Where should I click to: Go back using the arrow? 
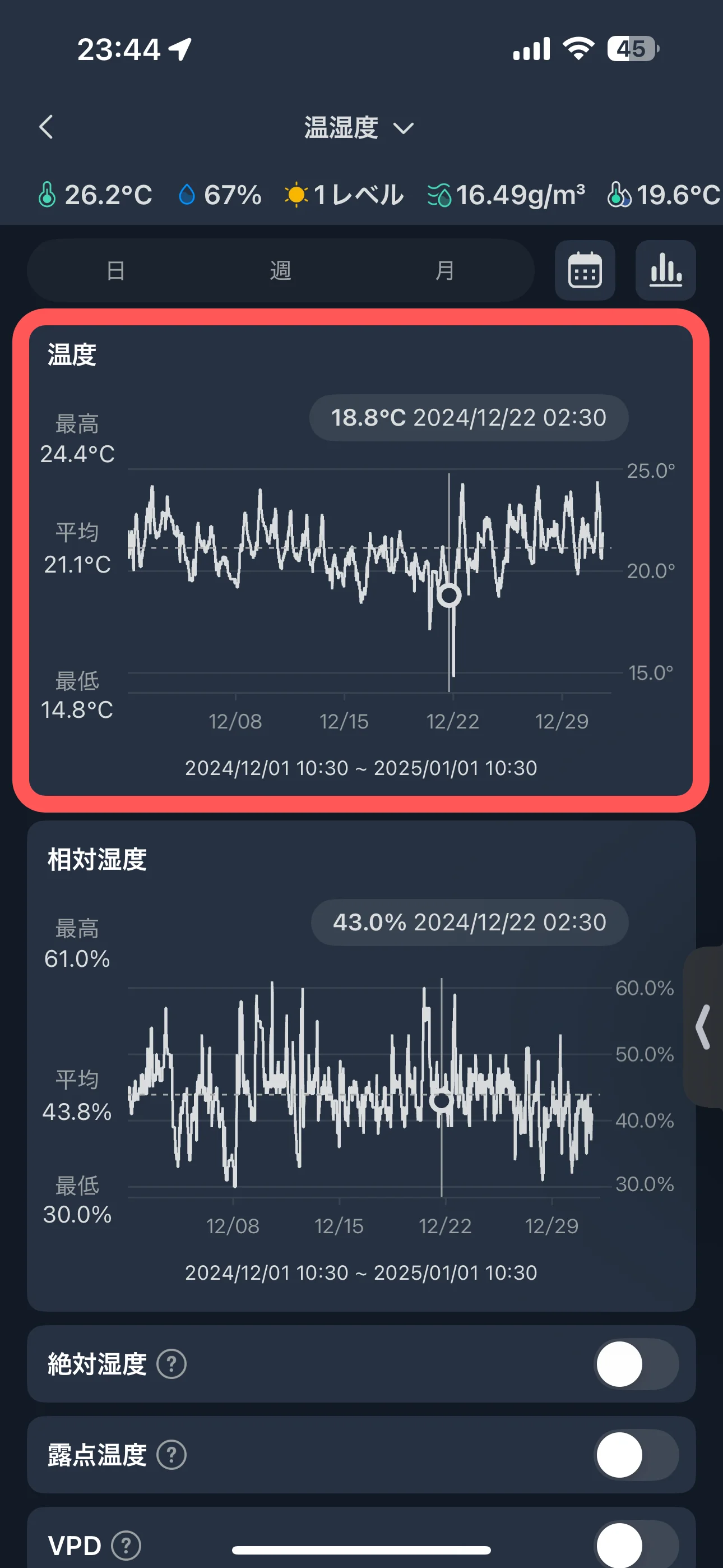click(47, 127)
